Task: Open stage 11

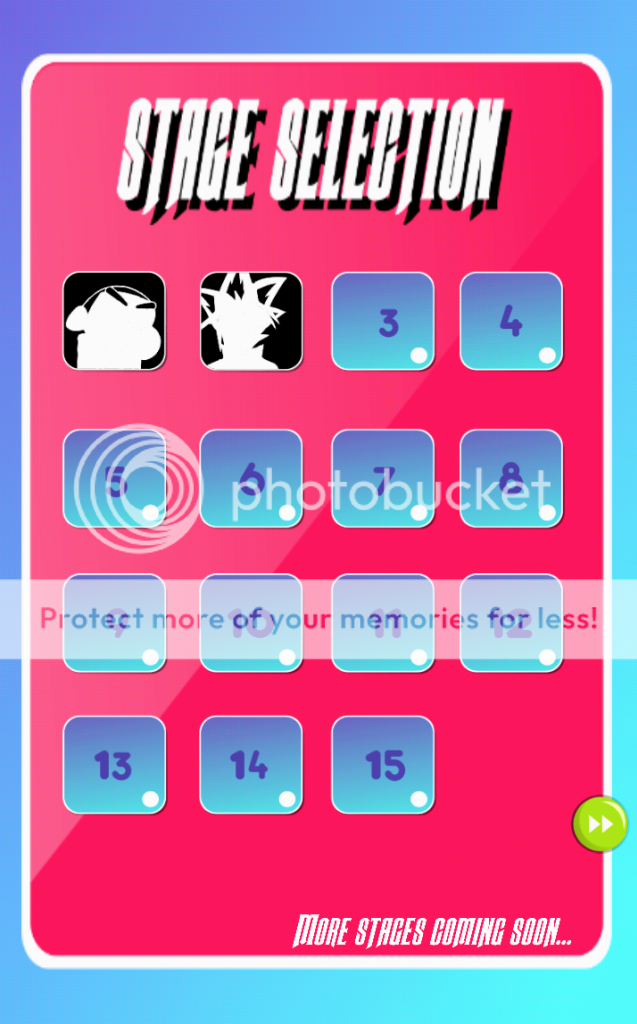Action: [x=383, y=623]
